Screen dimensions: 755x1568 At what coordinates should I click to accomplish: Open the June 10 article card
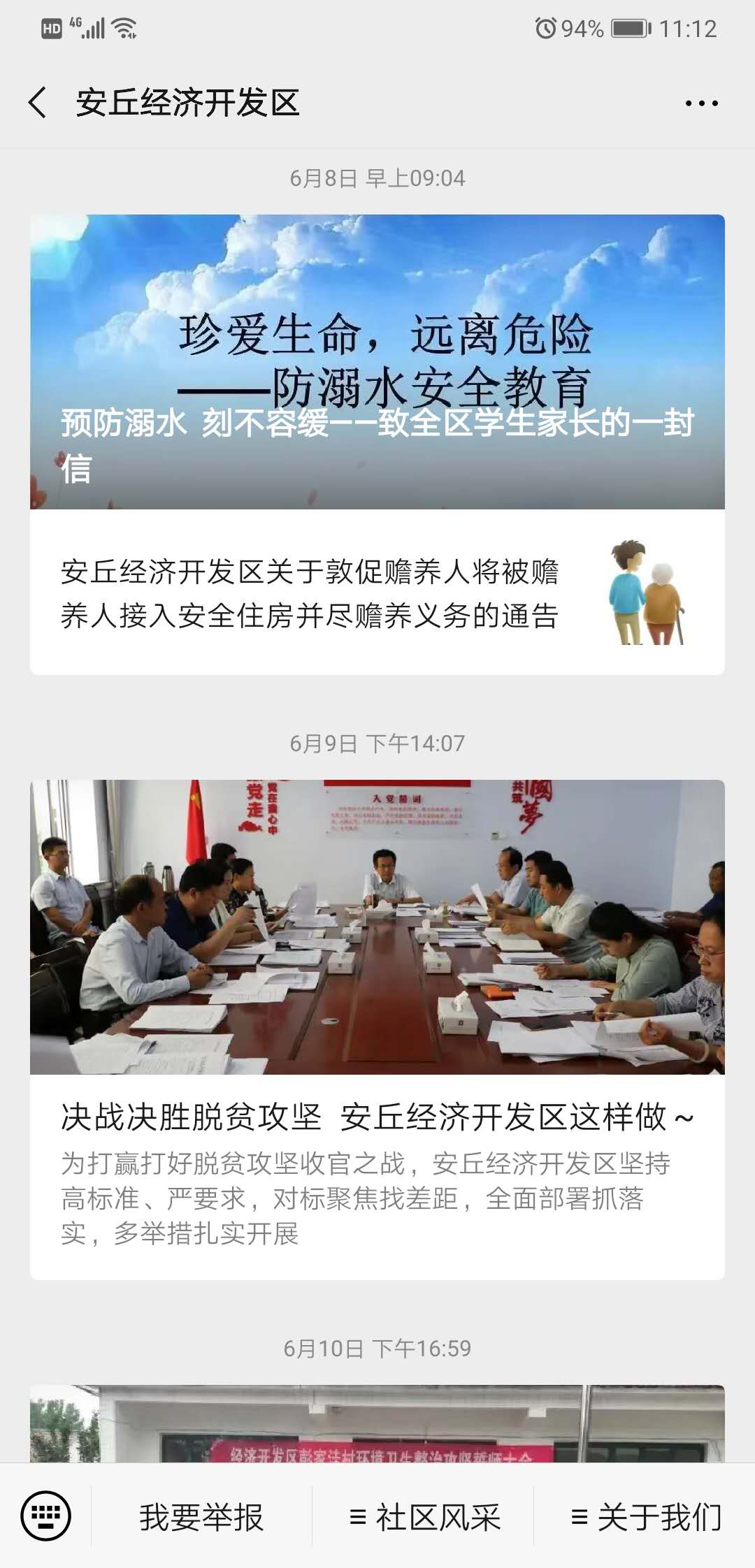click(x=377, y=1424)
